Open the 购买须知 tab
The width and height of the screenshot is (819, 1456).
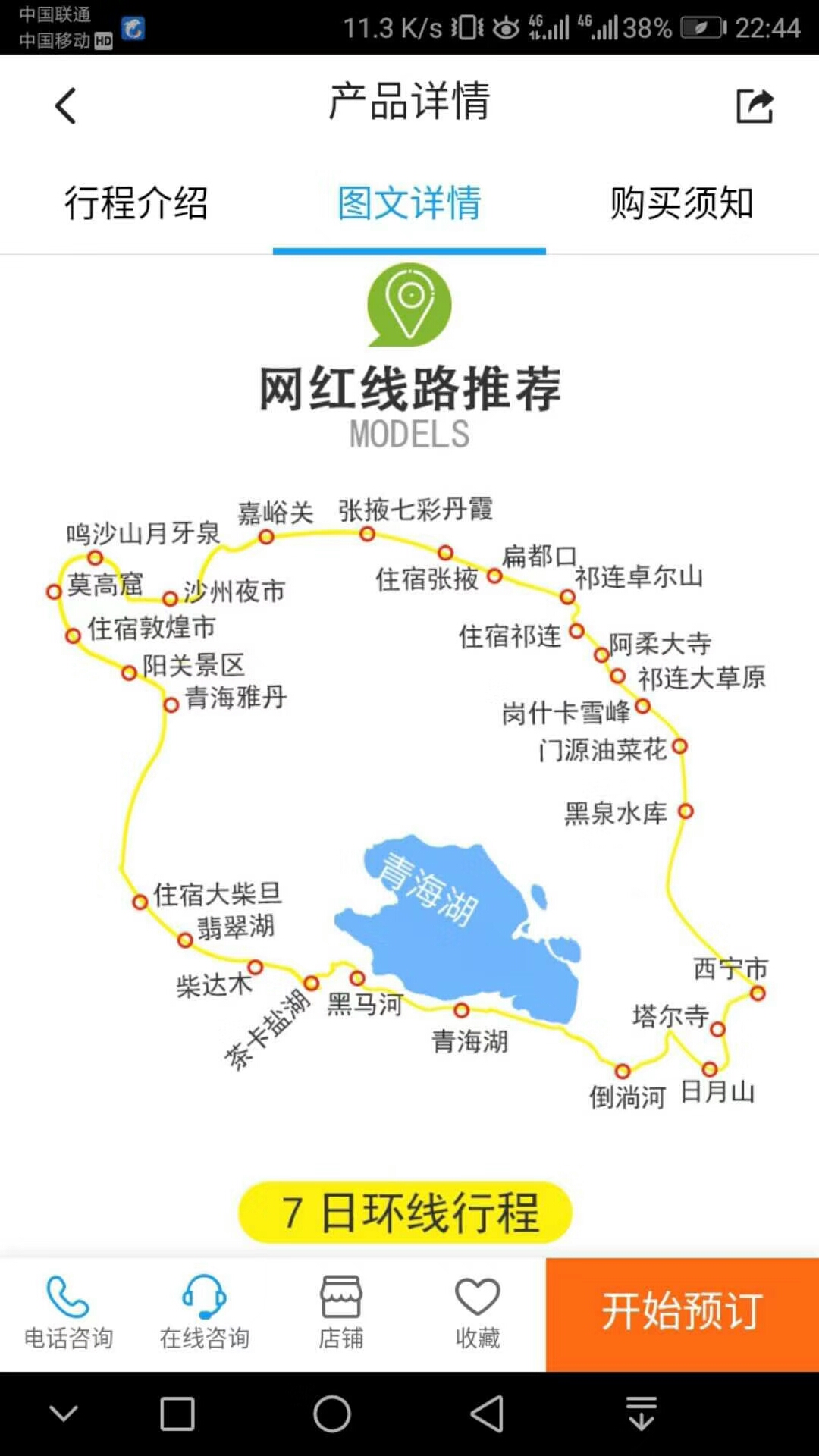[x=682, y=203]
